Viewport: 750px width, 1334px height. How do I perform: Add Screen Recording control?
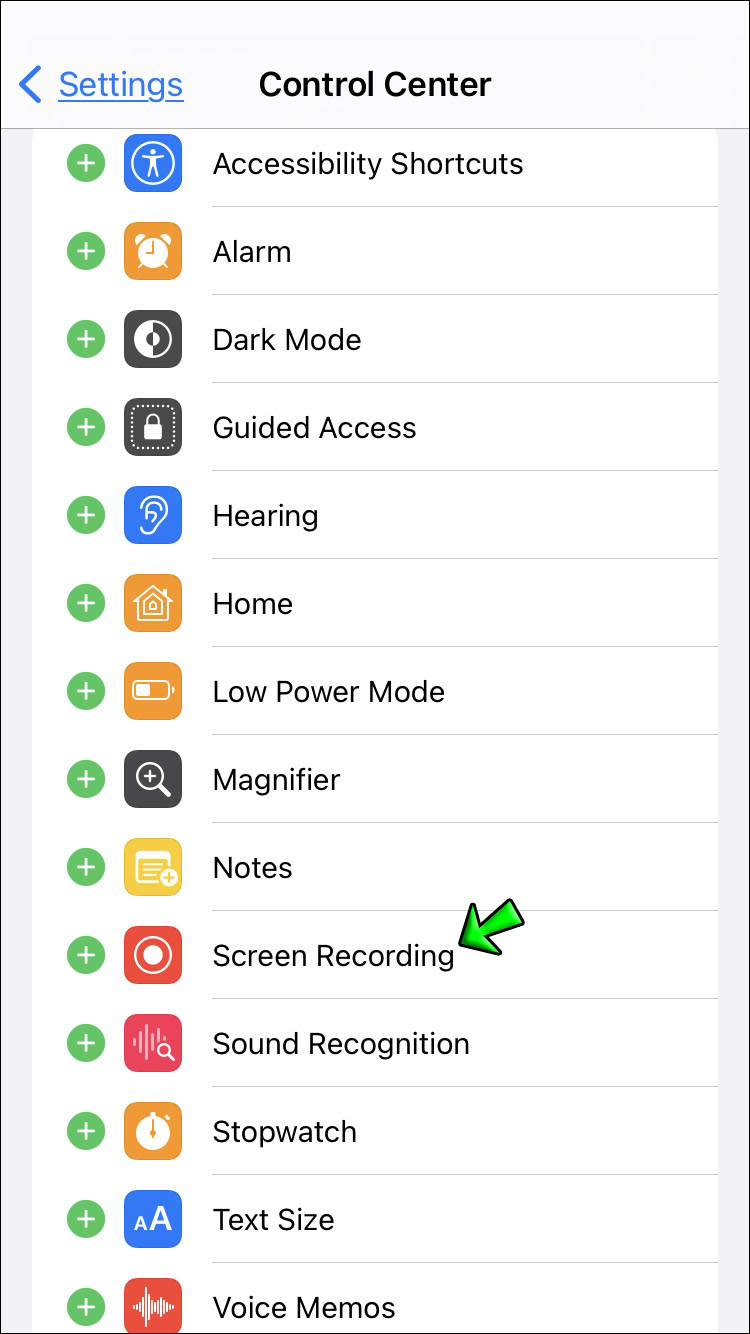click(x=86, y=955)
